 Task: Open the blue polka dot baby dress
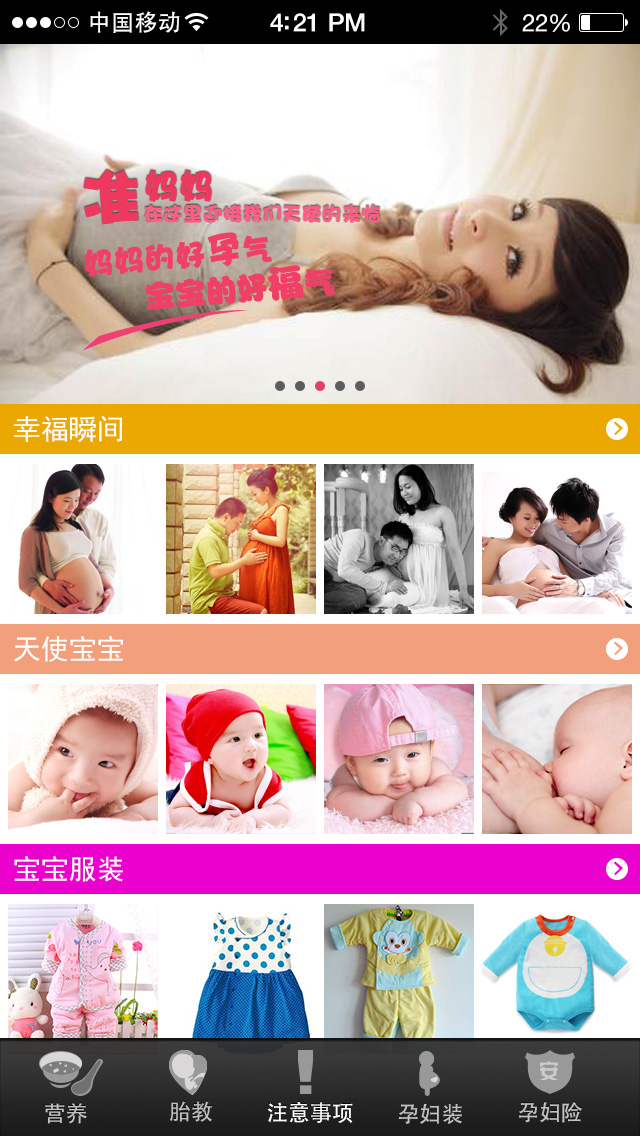241,972
